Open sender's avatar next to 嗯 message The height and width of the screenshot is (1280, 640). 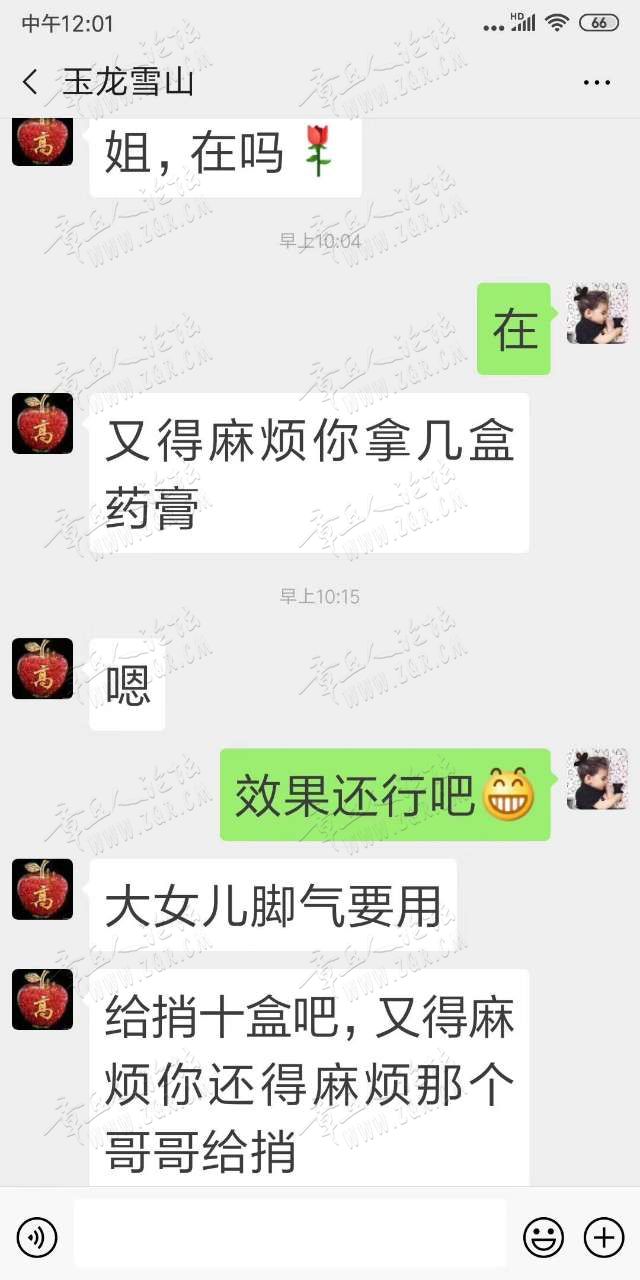(x=42, y=668)
